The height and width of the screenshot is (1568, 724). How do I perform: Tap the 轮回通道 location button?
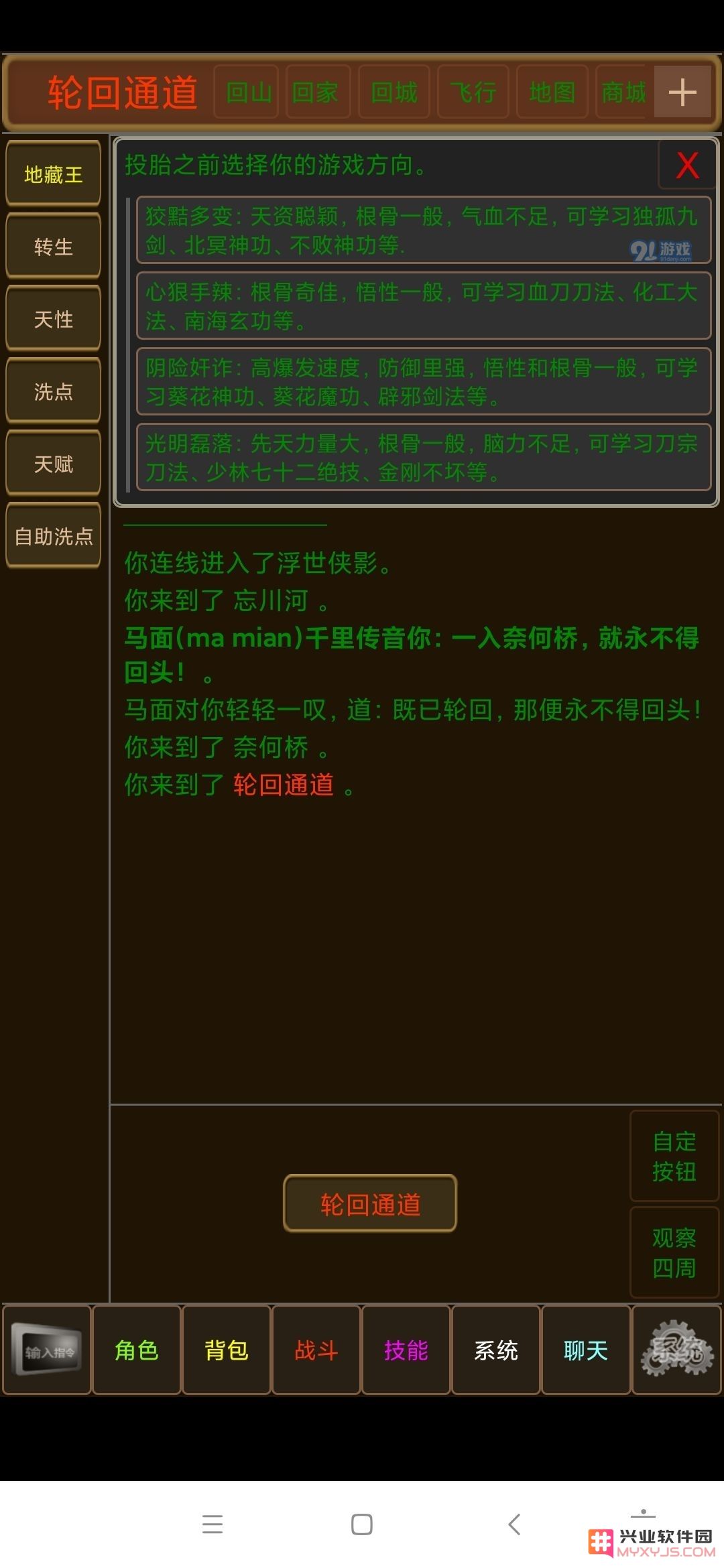pyautogui.click(x=370, y=1204)
